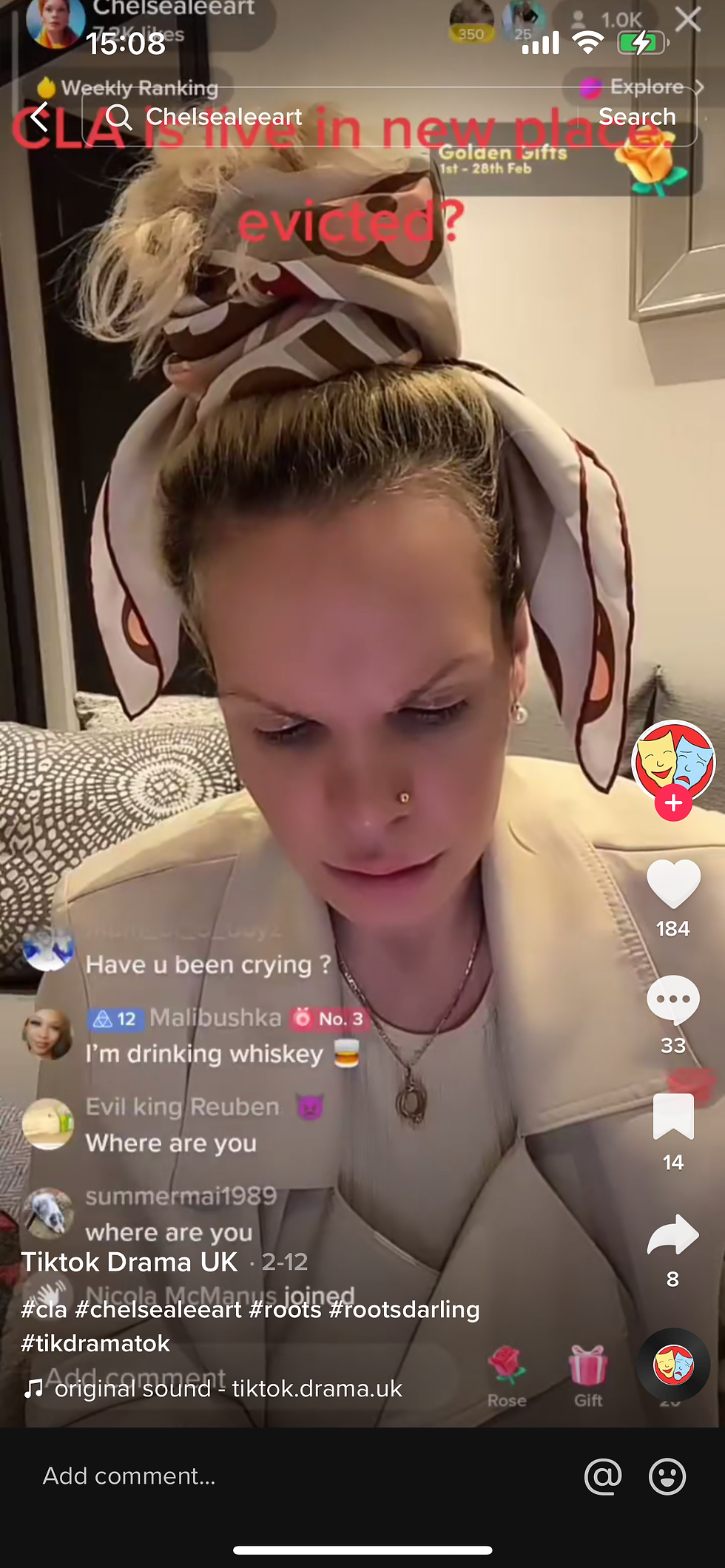The height and width of the screenshot is (1568, 725).
Task: Save this video to favorites
Action: pos(672,1117)
